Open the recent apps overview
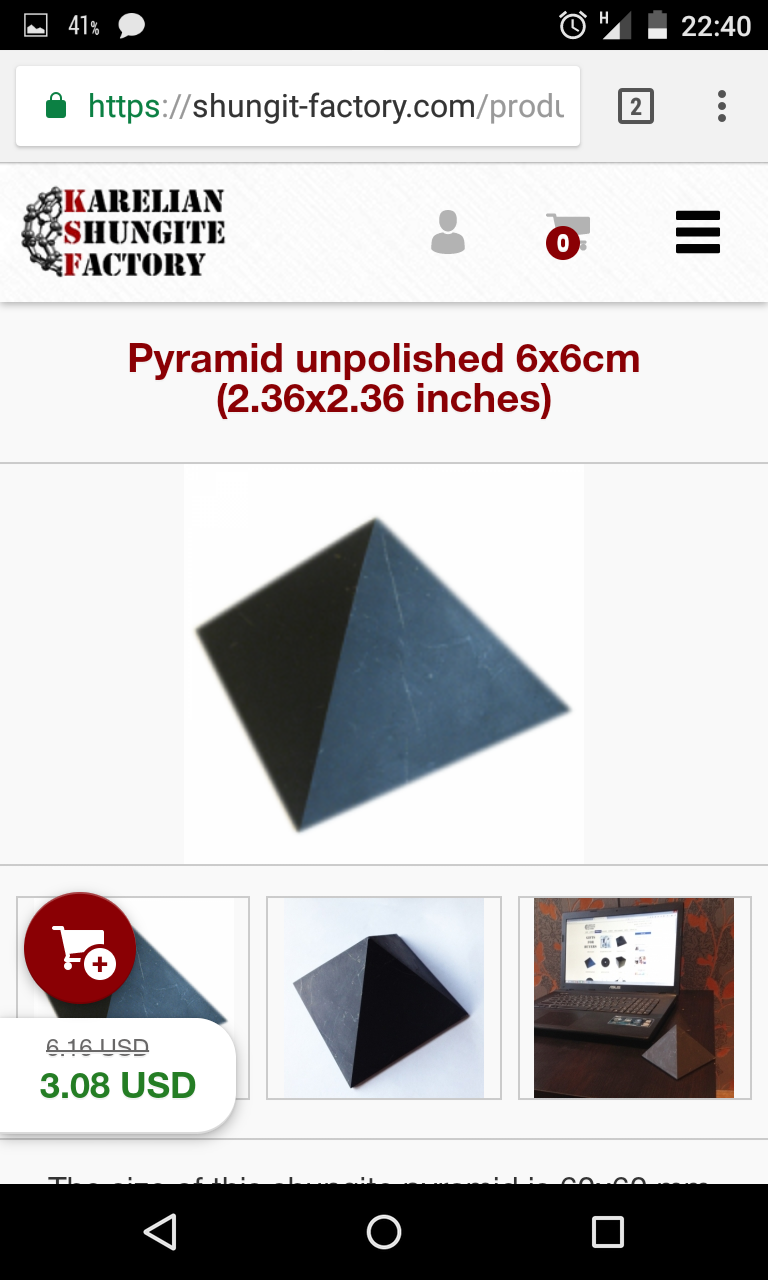 pos(607,1232)
